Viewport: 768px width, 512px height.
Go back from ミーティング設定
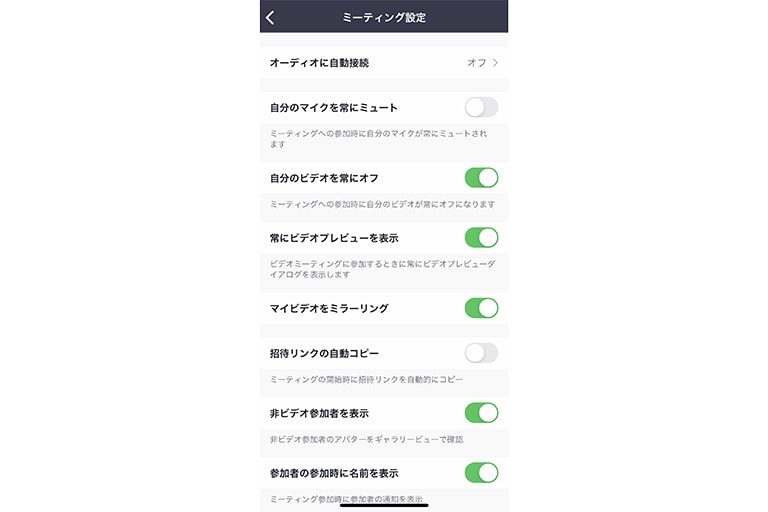tap(271, 17)
